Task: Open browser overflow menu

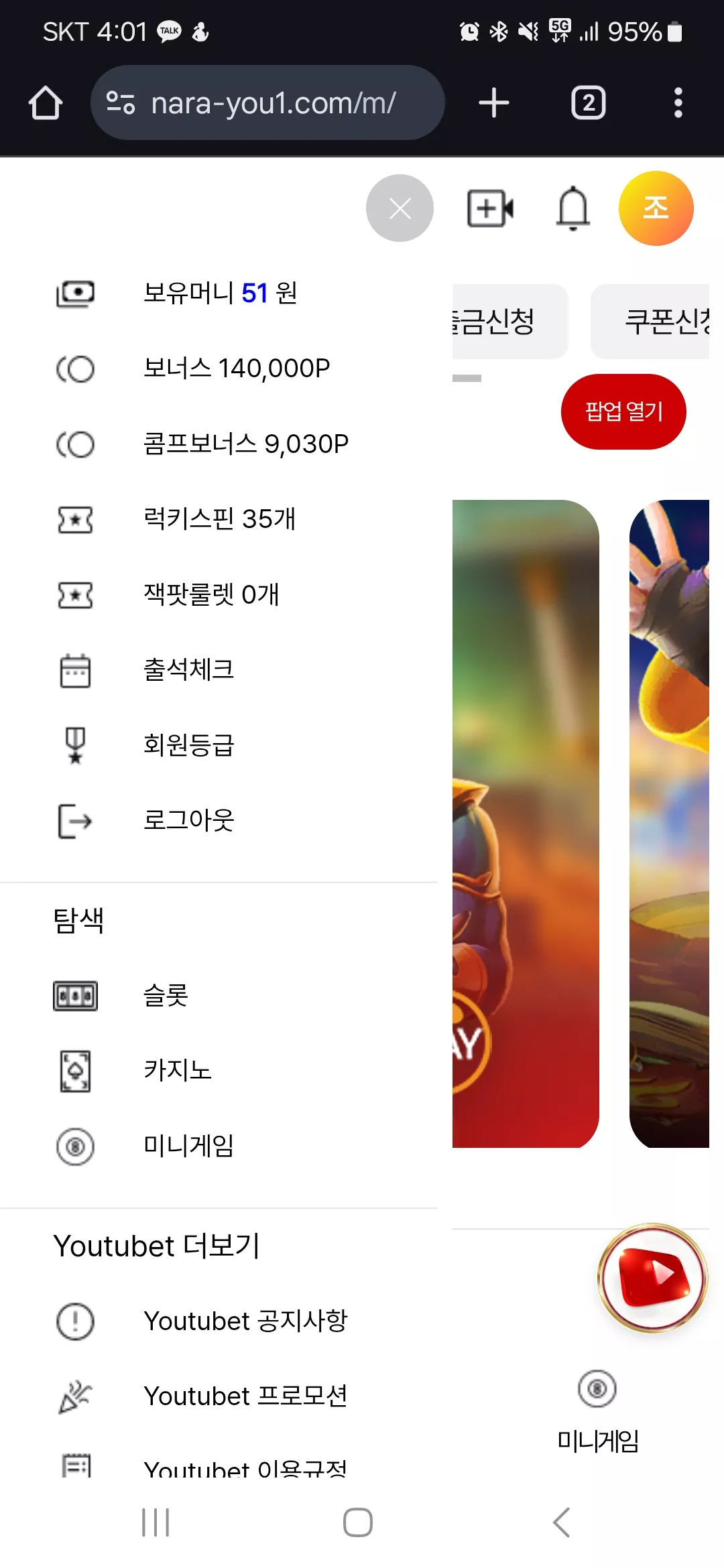Action: (678, 103)
